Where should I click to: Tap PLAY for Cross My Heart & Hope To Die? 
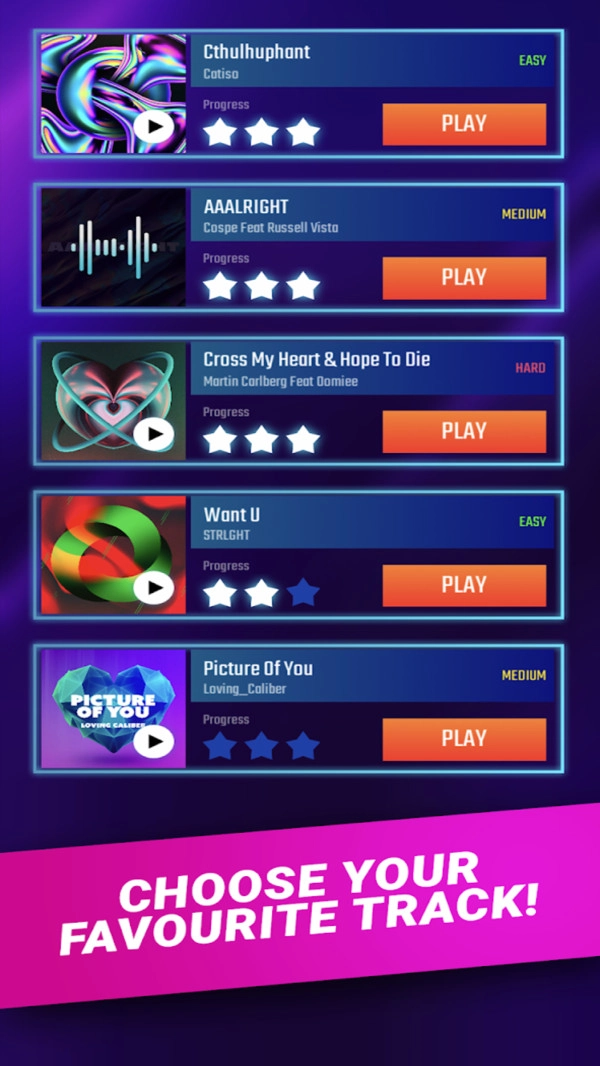pos(464,431)
